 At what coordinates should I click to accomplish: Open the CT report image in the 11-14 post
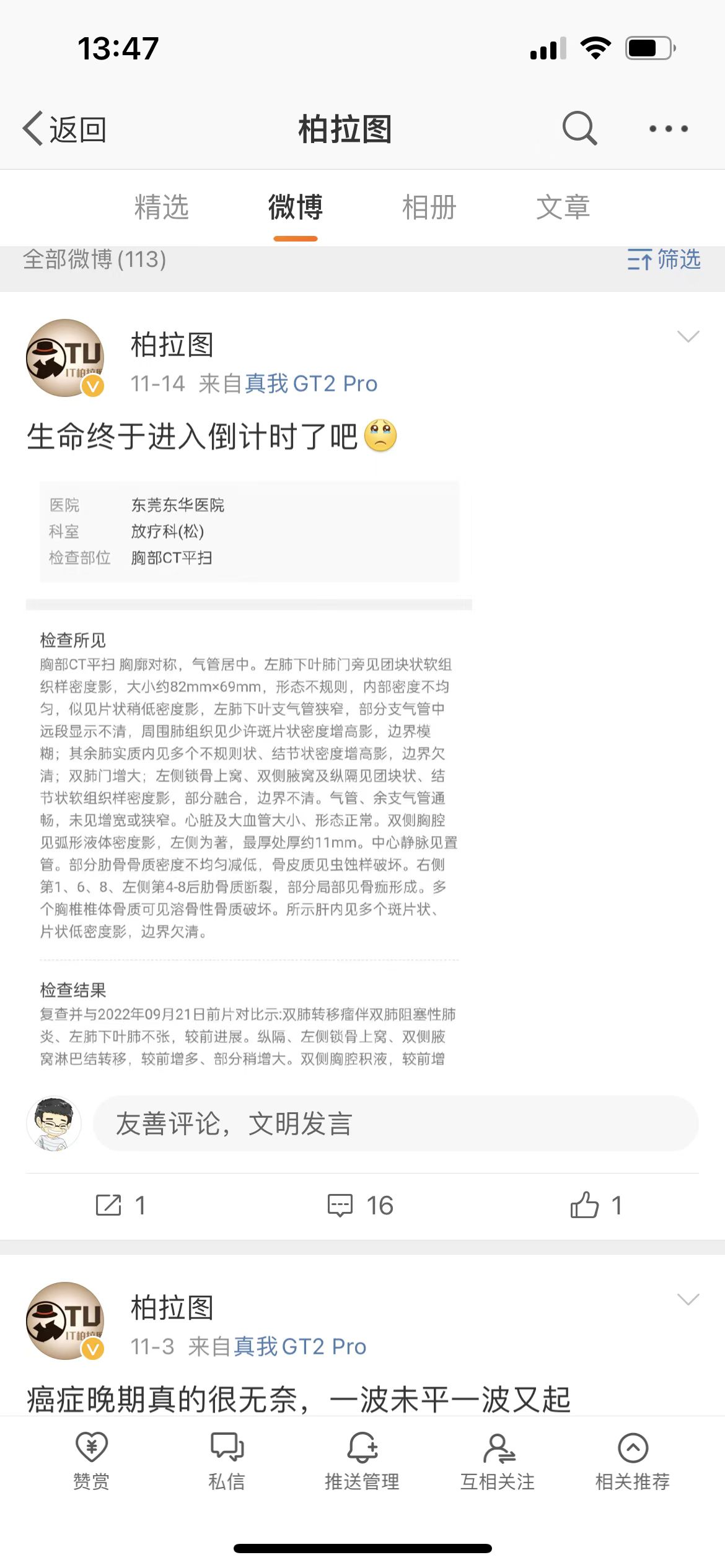click(x=249, y=774)
